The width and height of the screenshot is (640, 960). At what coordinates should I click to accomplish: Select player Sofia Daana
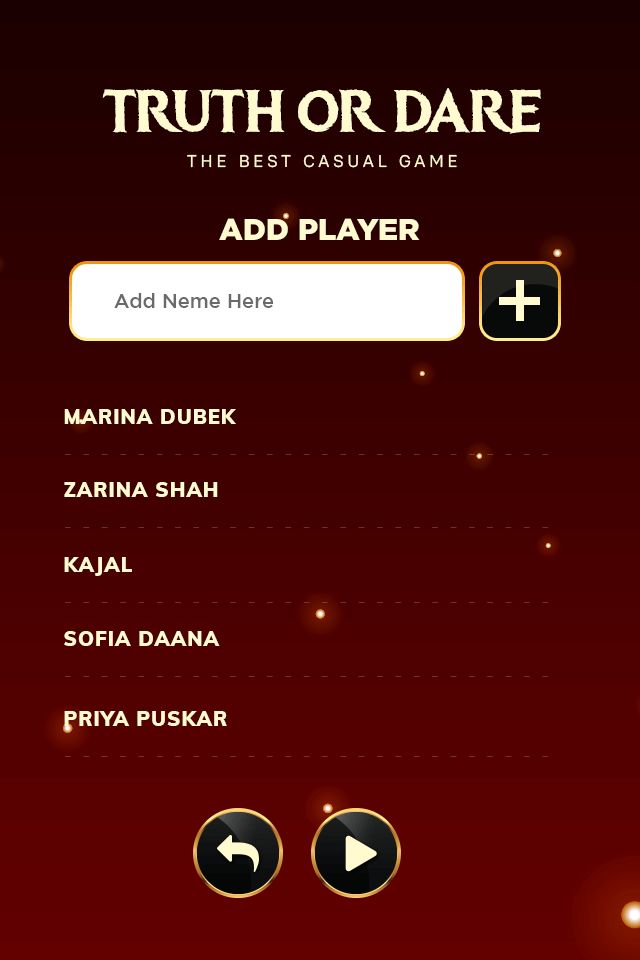(141, 639)
